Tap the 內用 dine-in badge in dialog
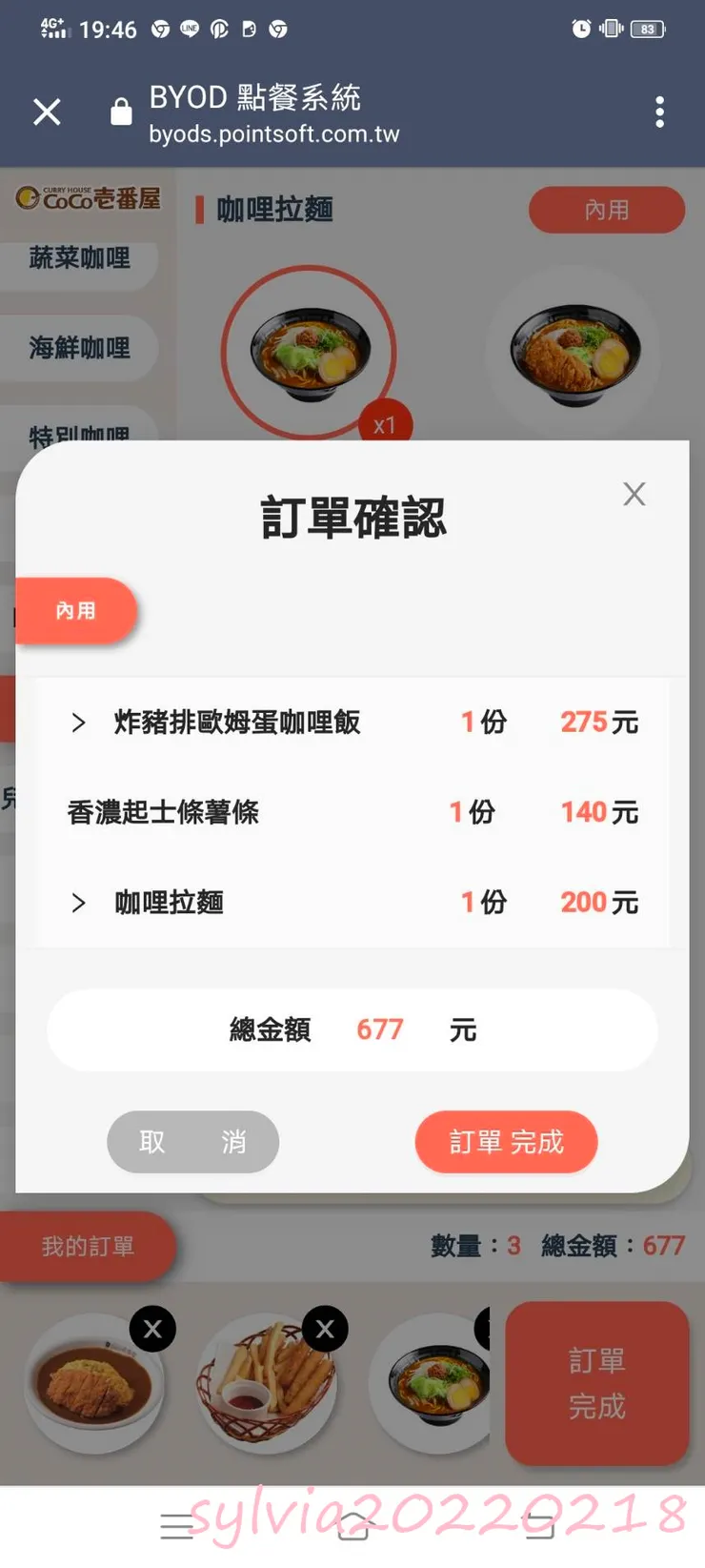705x1568 pixels. (x=76, y=611)
